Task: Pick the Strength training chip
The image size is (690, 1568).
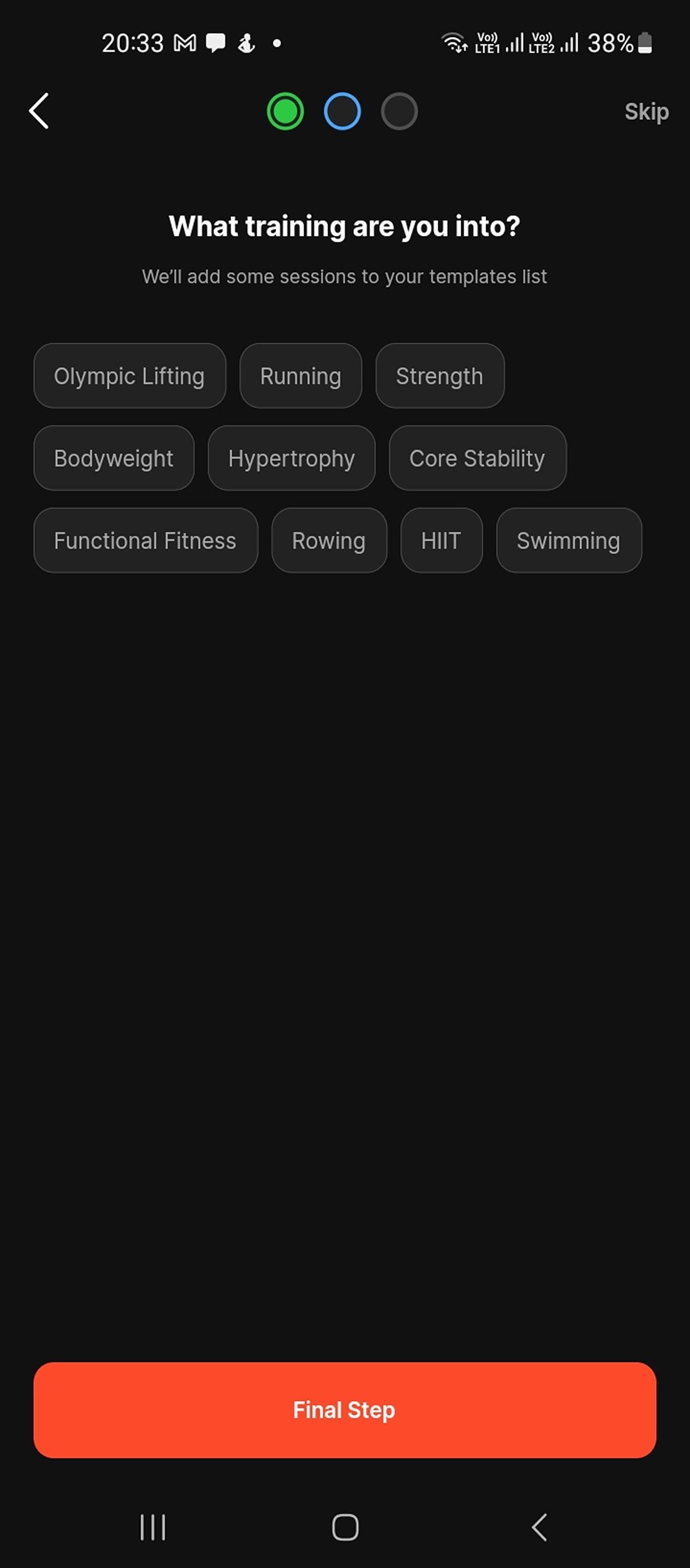Action: coord(440,376)
